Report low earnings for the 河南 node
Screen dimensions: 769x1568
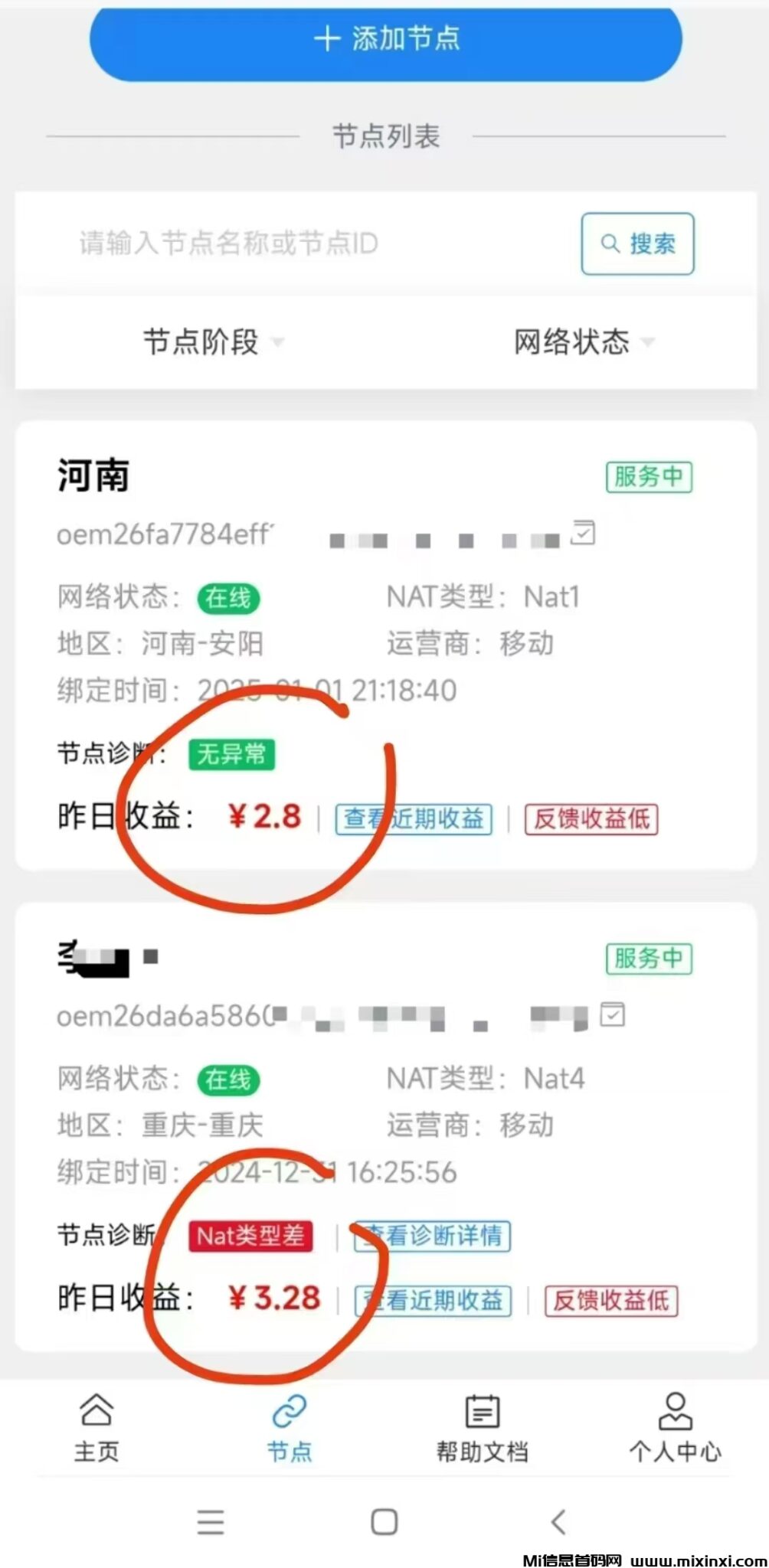pyautogui.click(x=591, y=818)
